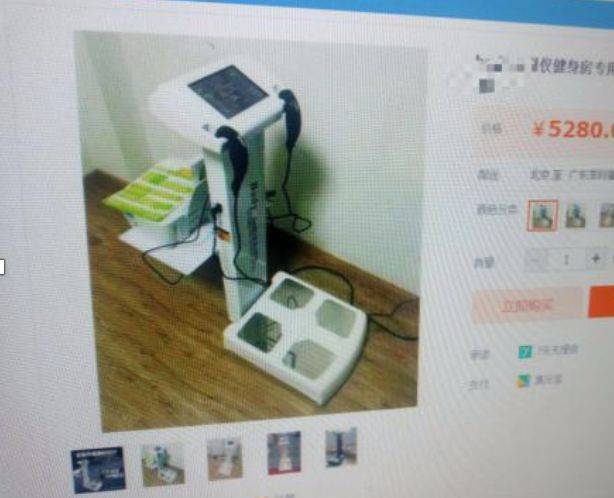Select the first color option swatch
Image resolution: width=614 pixels, height=498 pixels.
click(x=542, y=215)
